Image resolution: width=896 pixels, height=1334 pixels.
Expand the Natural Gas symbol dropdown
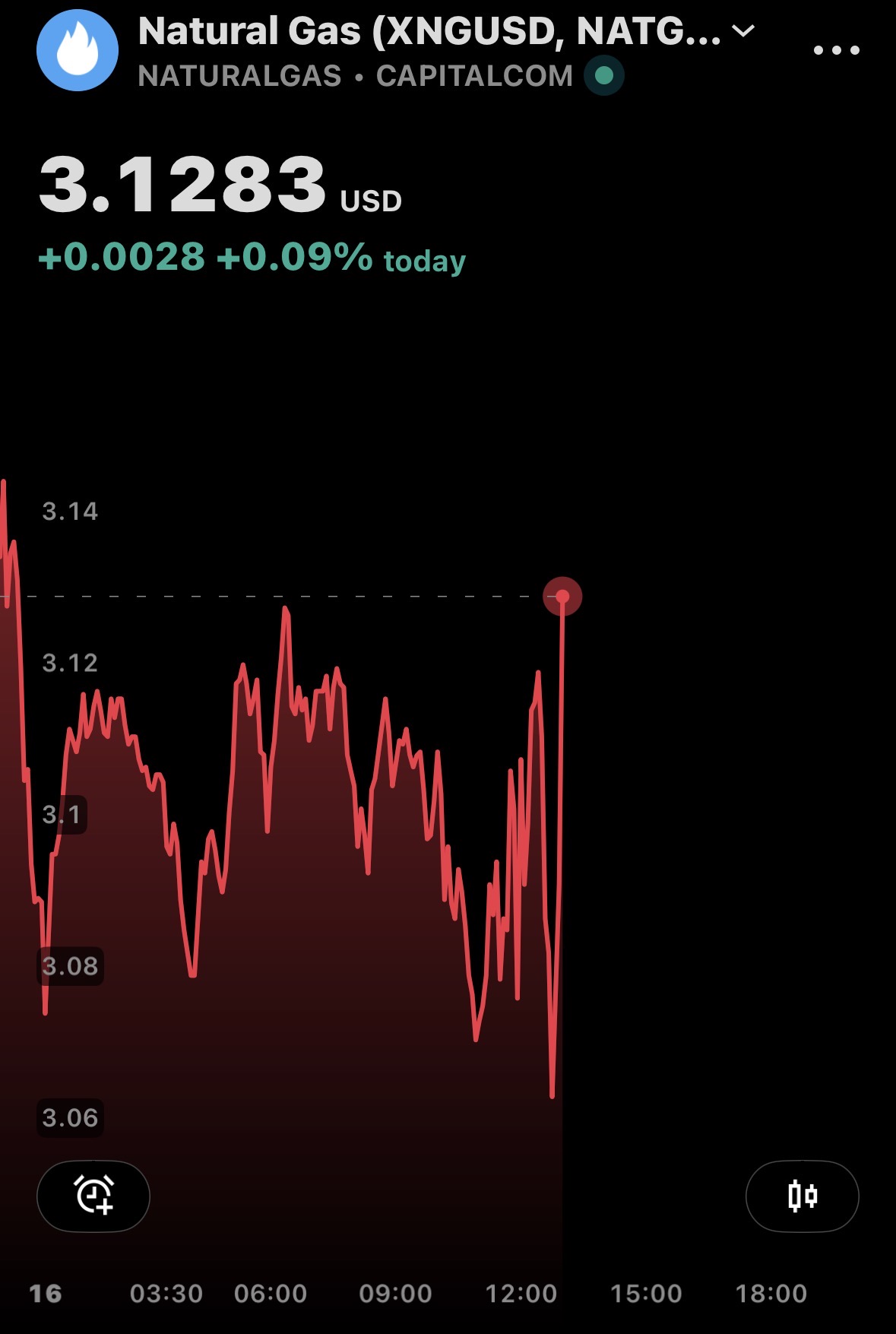click(x=742, y=31)
